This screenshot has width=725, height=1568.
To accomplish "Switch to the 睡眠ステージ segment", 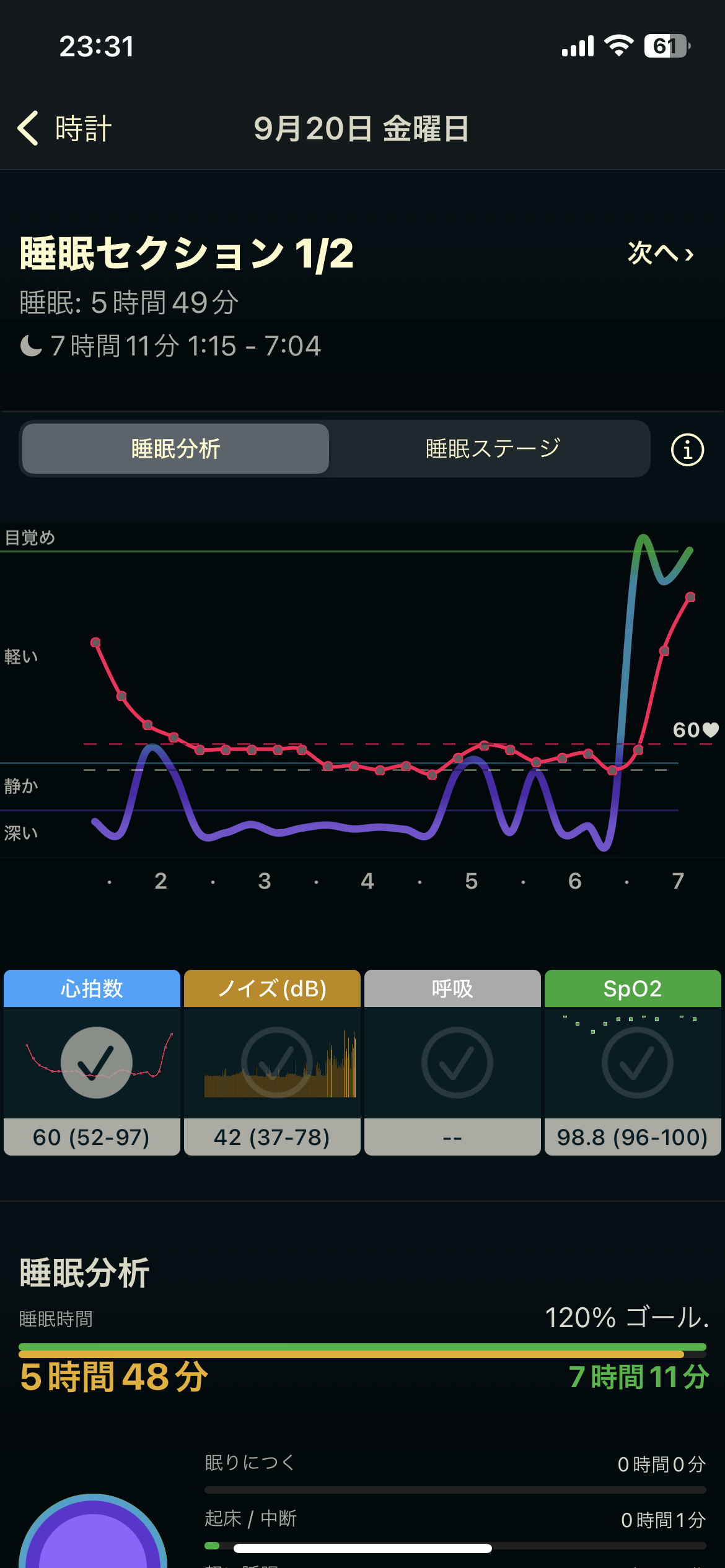I will [x=493, y=449].
